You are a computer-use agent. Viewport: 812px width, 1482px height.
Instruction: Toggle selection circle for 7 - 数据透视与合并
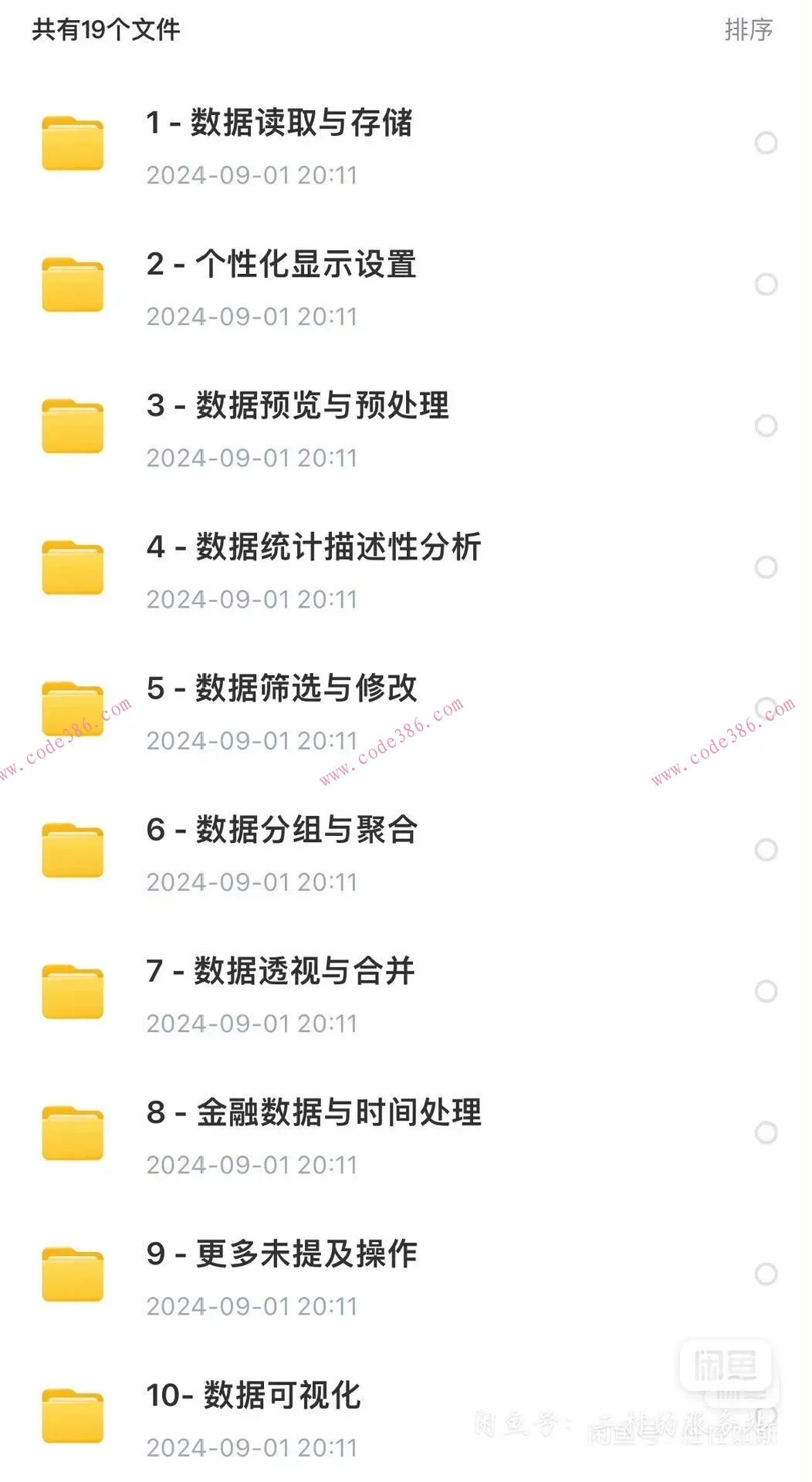click(x=766, y=992)
